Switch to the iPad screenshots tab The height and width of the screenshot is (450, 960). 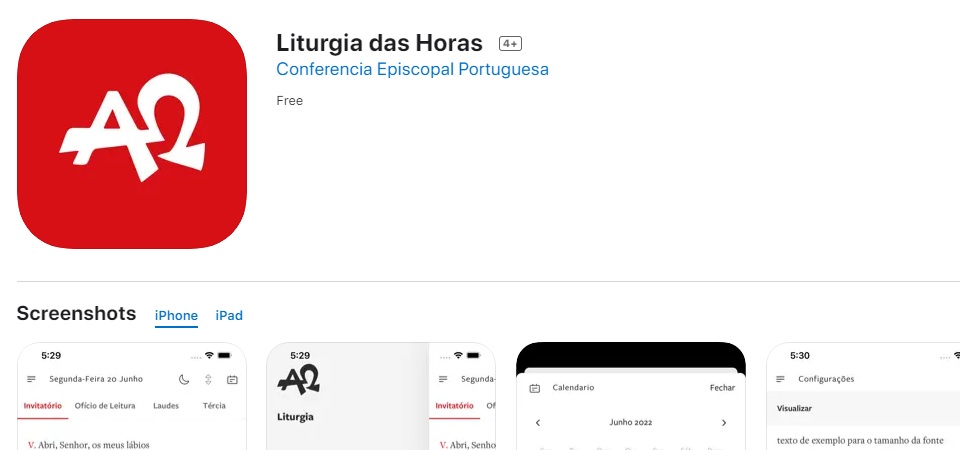[x=229, y=316]
